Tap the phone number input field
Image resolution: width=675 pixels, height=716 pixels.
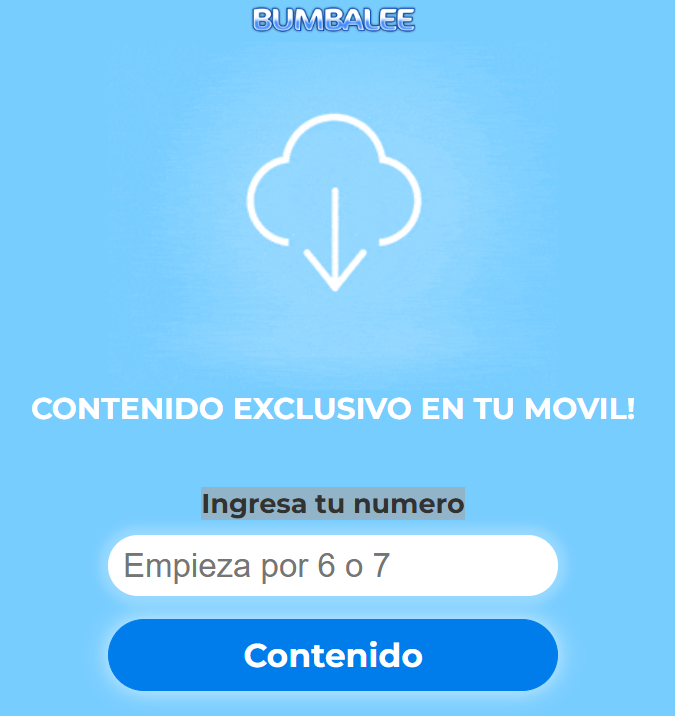(332, 566)
